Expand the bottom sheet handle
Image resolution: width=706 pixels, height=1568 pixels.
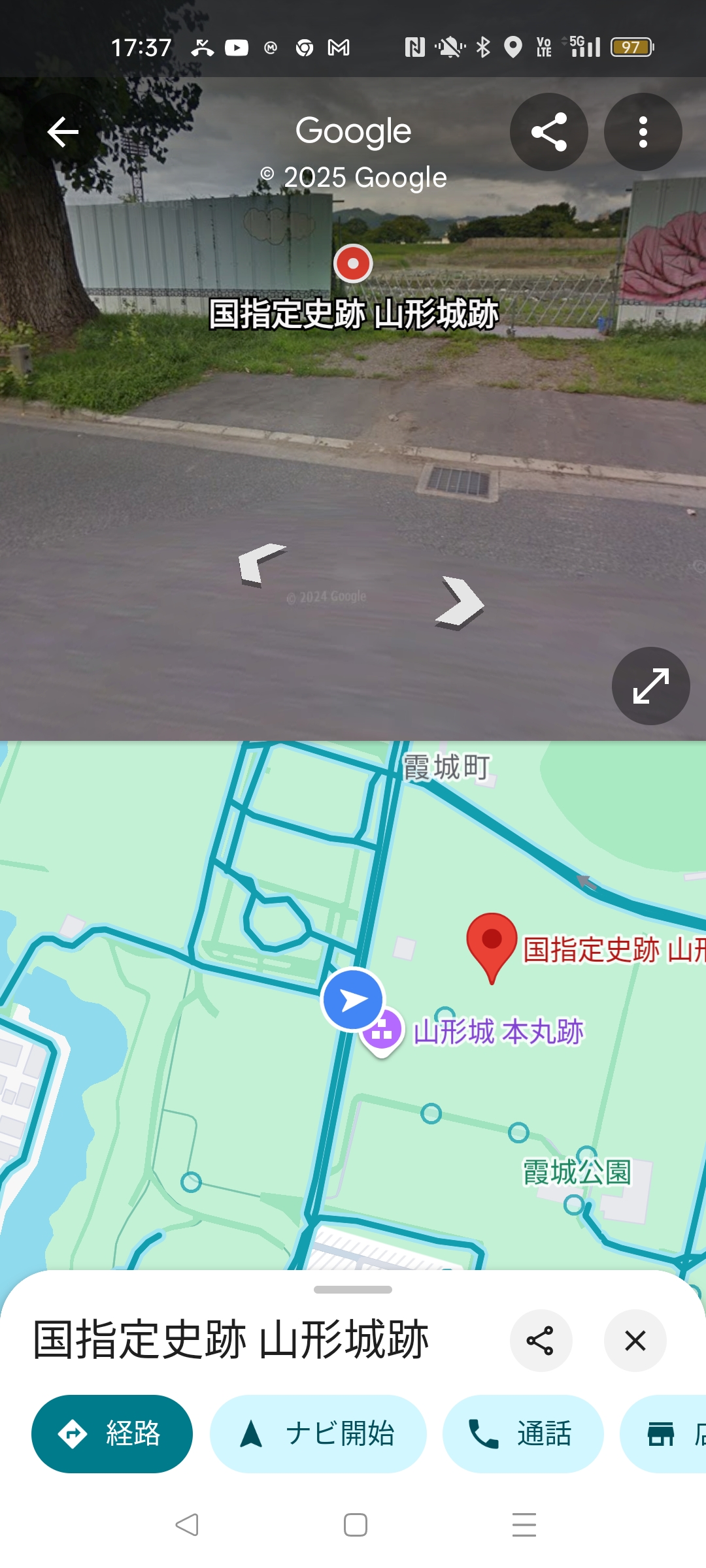click(353, 1290)
